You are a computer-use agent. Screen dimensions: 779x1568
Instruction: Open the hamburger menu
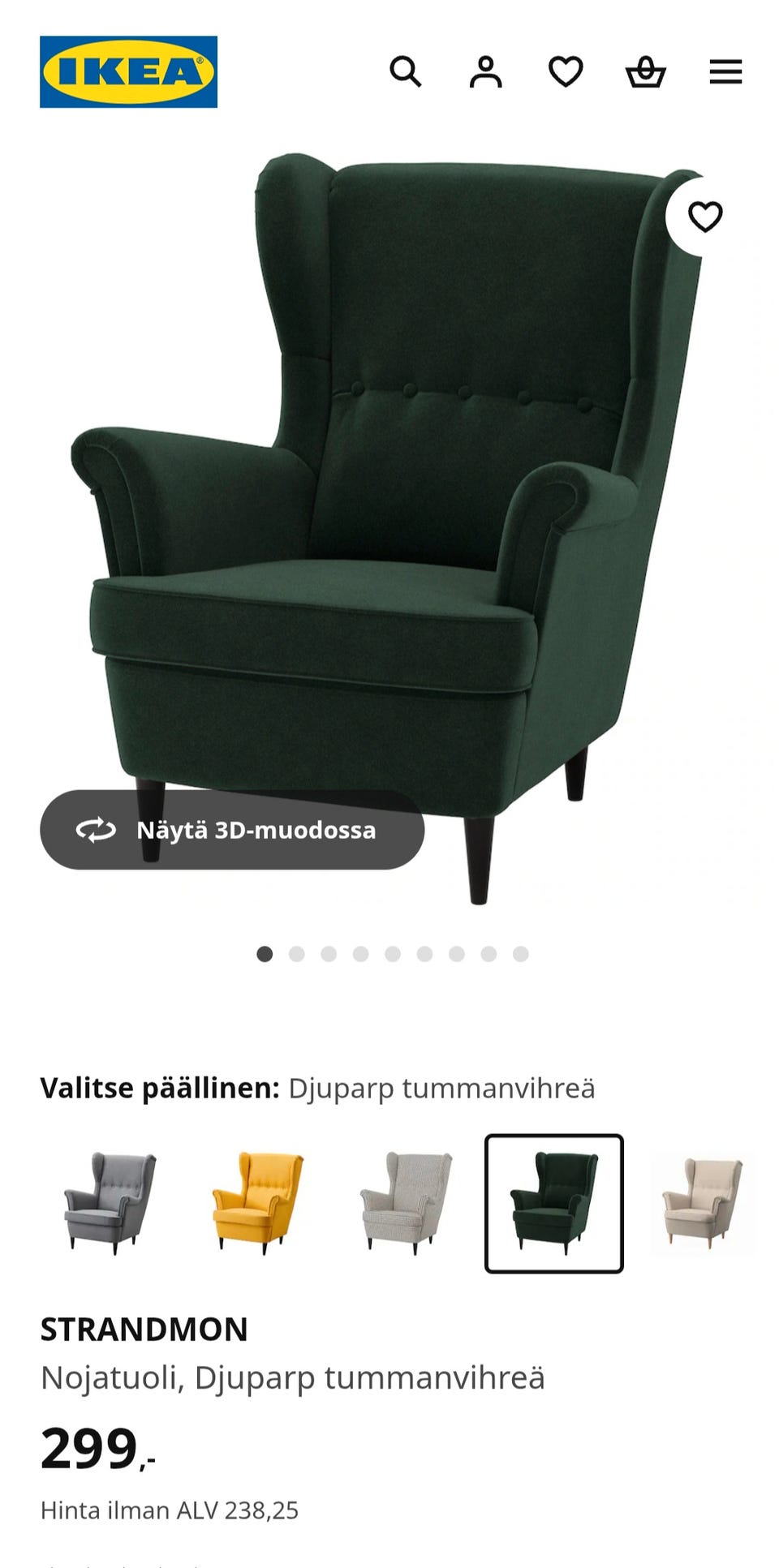(x=725, y=71)
